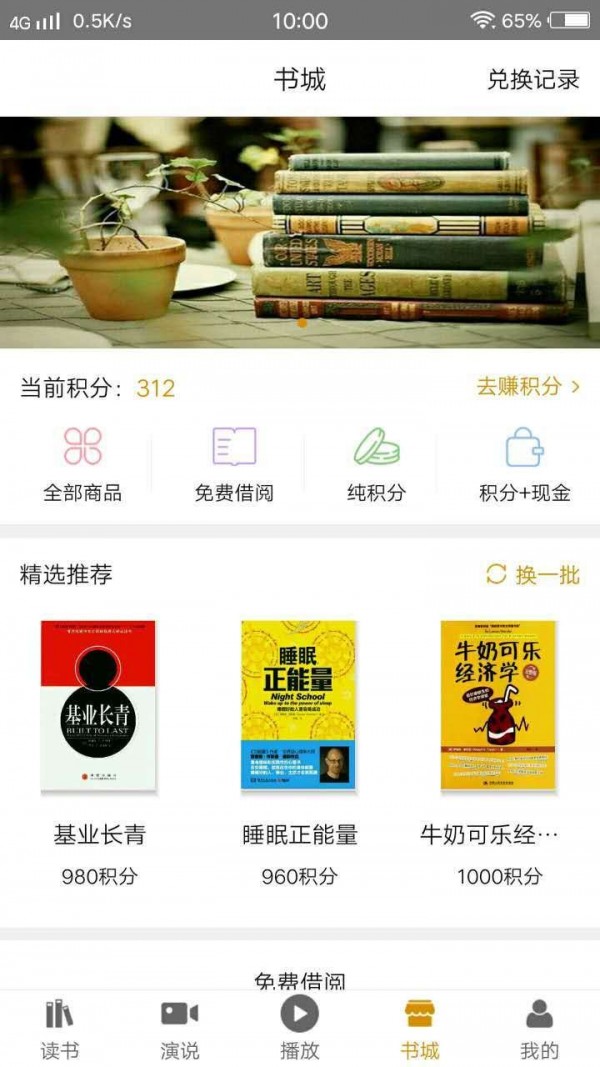
Task: Open 兑换记录 exchange history
Action: (533, 80)
